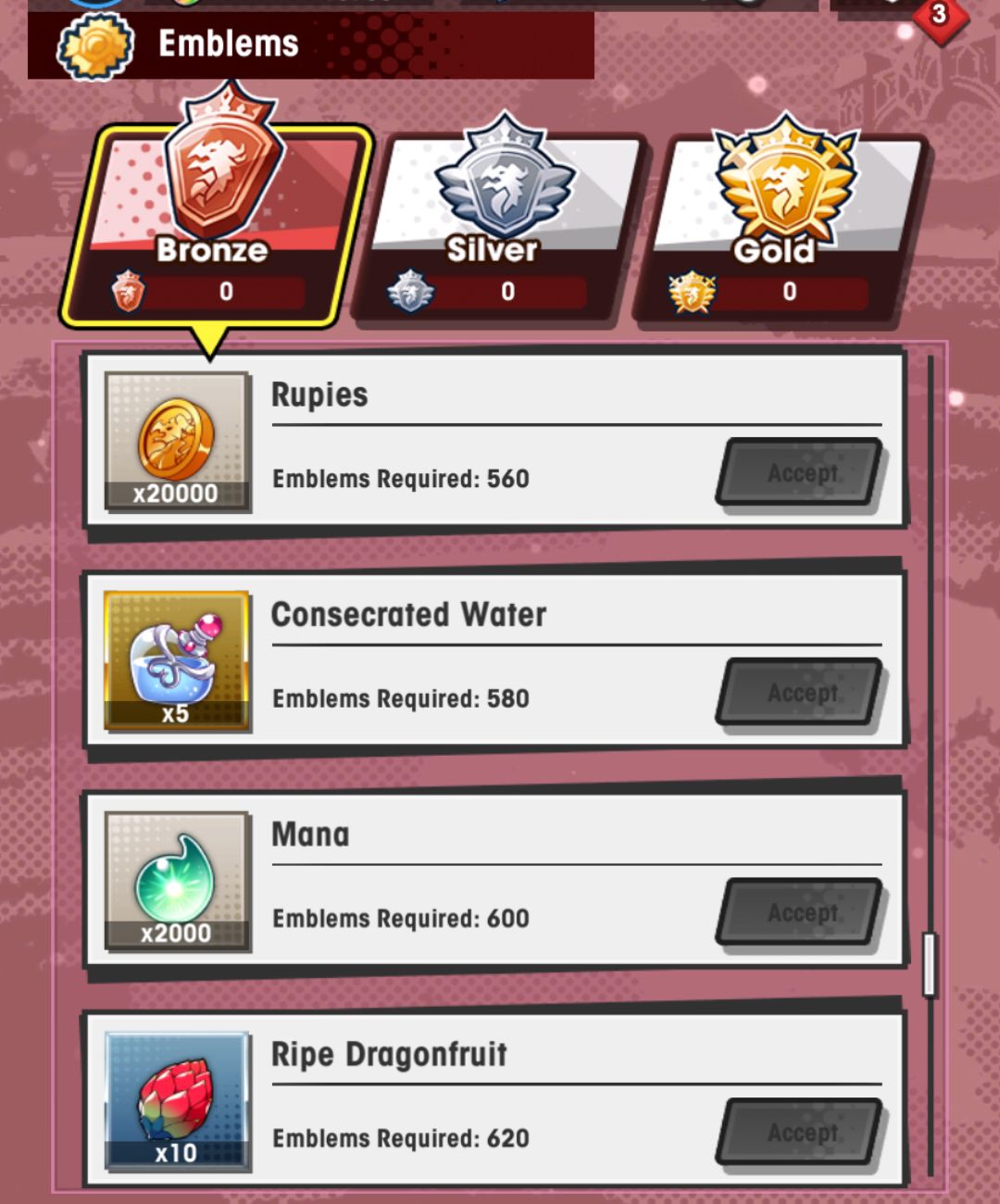This screenshot has width=1000, height=1204.
Task: Accept the Consecrated Water reward
Action: [x=800, y=693]
